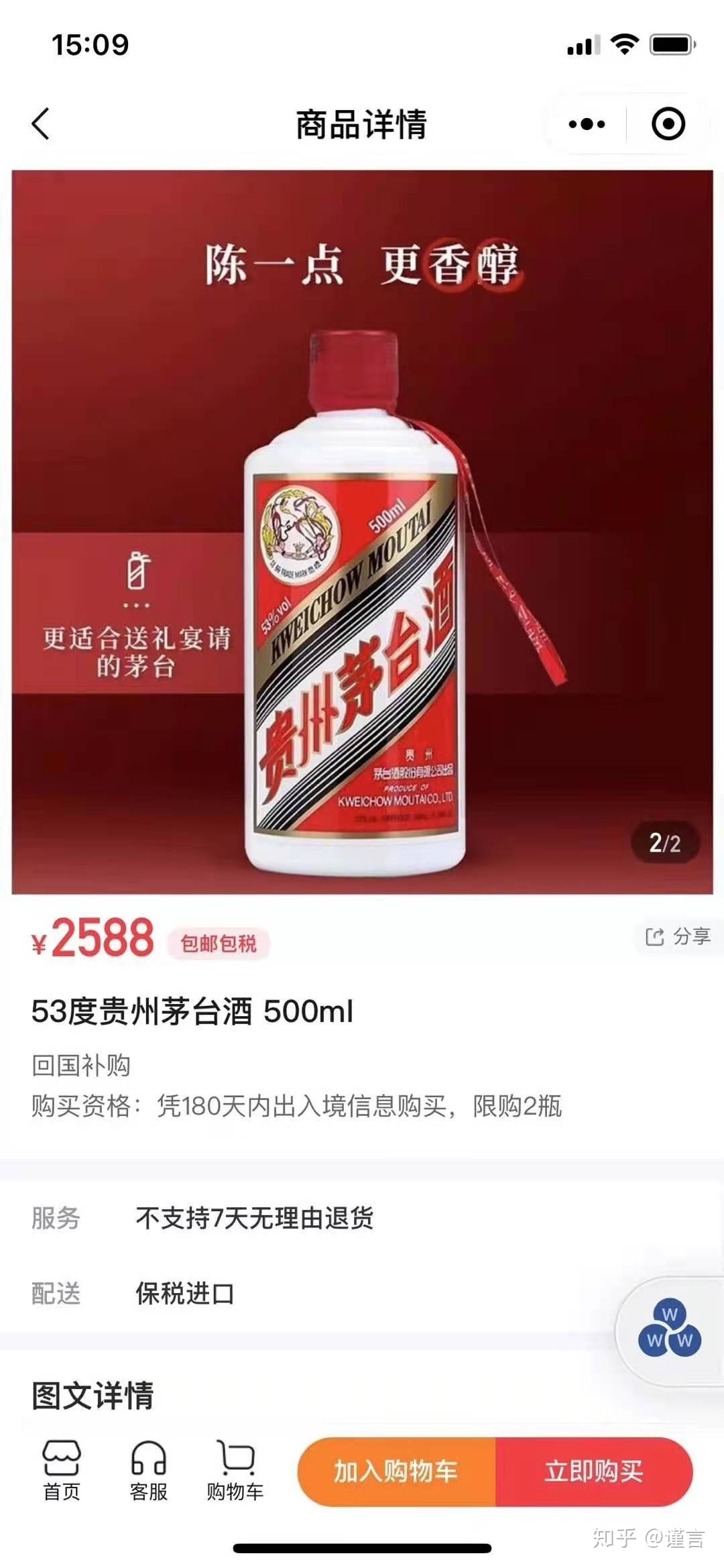Open the floating W assistant button
The image size is (724, 1568).
[669, 1330]
